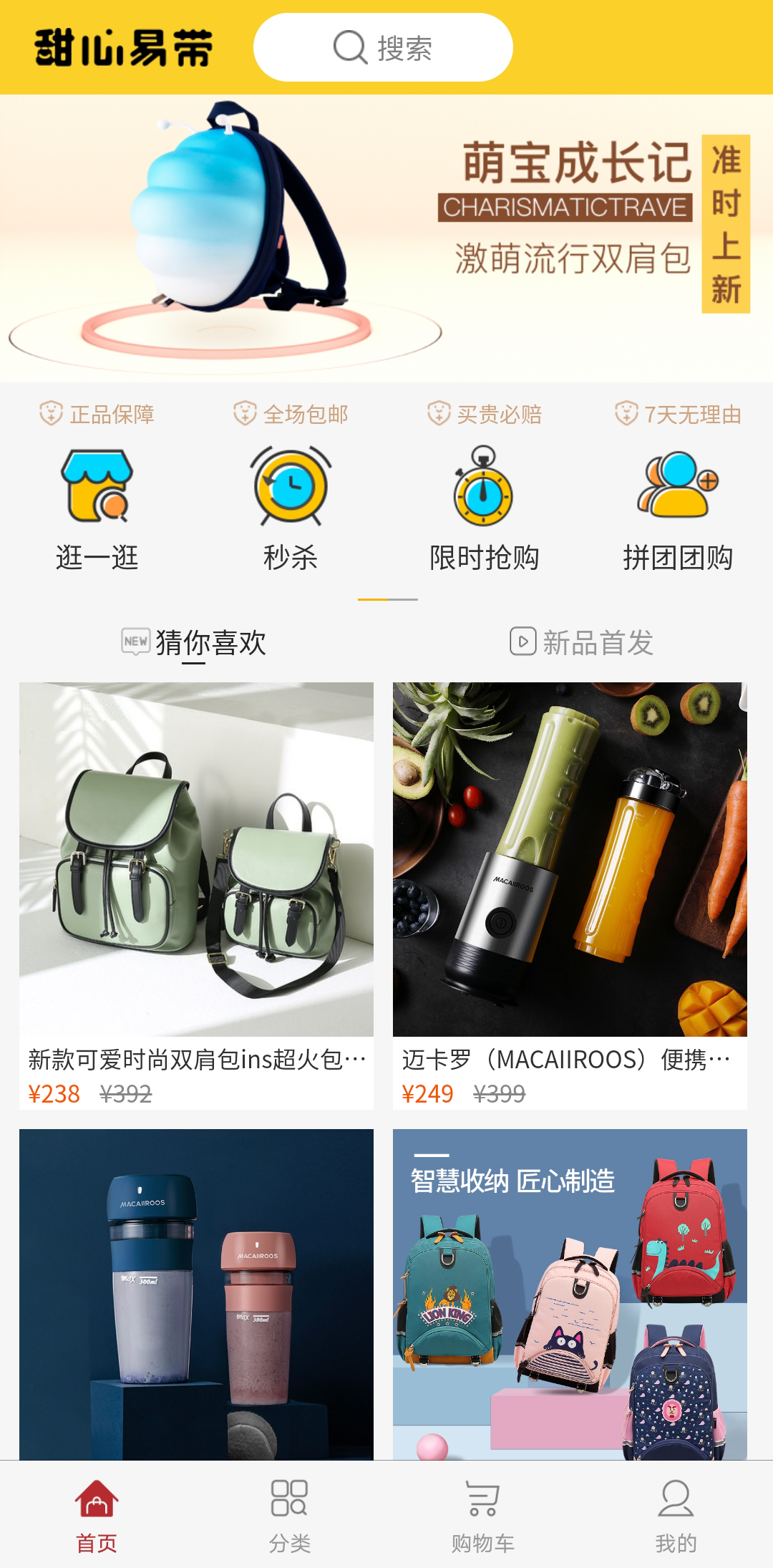Go to 秒杀 flash sale
This screenshot has width=773, height=1568.
tap(290, 508)
